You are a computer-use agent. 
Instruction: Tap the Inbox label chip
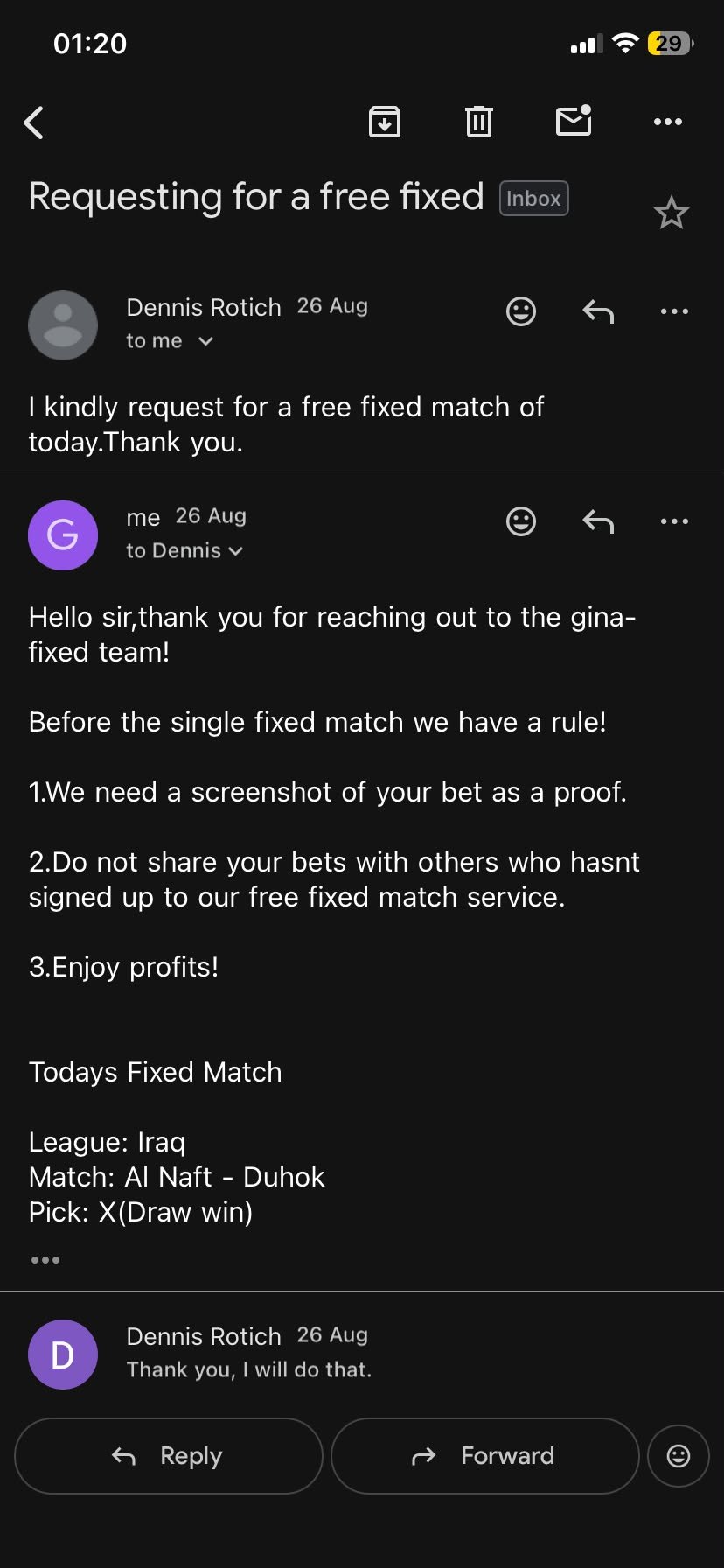(533, 198)
